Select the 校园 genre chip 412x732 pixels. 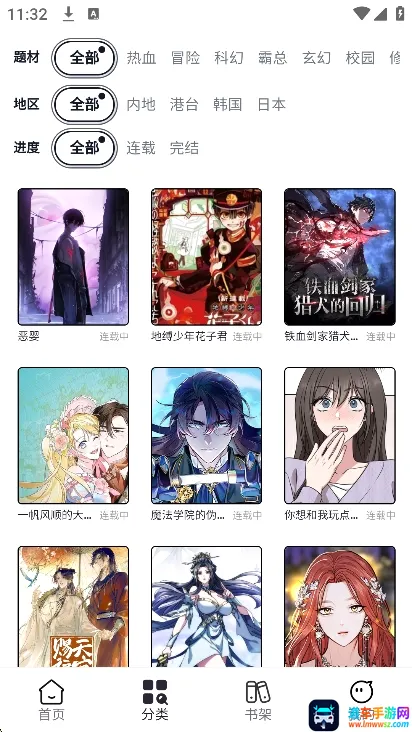[360, 58]
